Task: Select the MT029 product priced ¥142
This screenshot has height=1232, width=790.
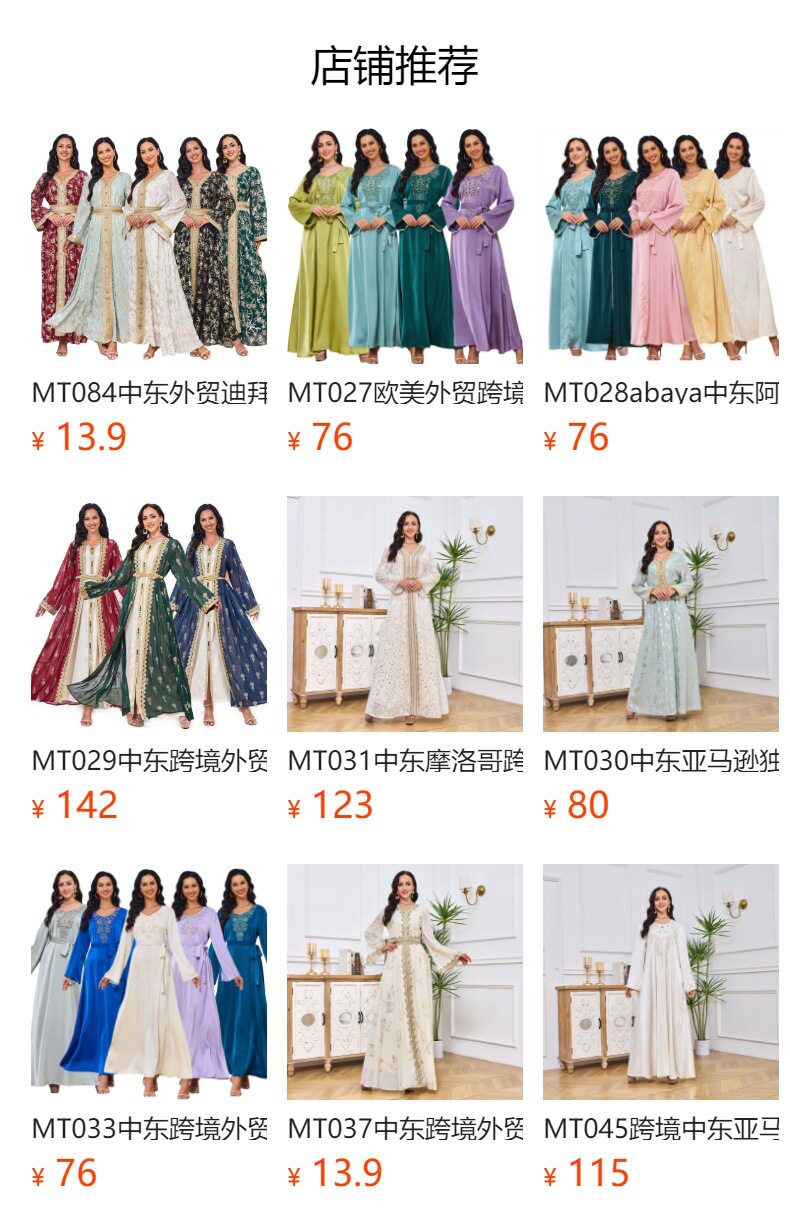Action: 149,614
